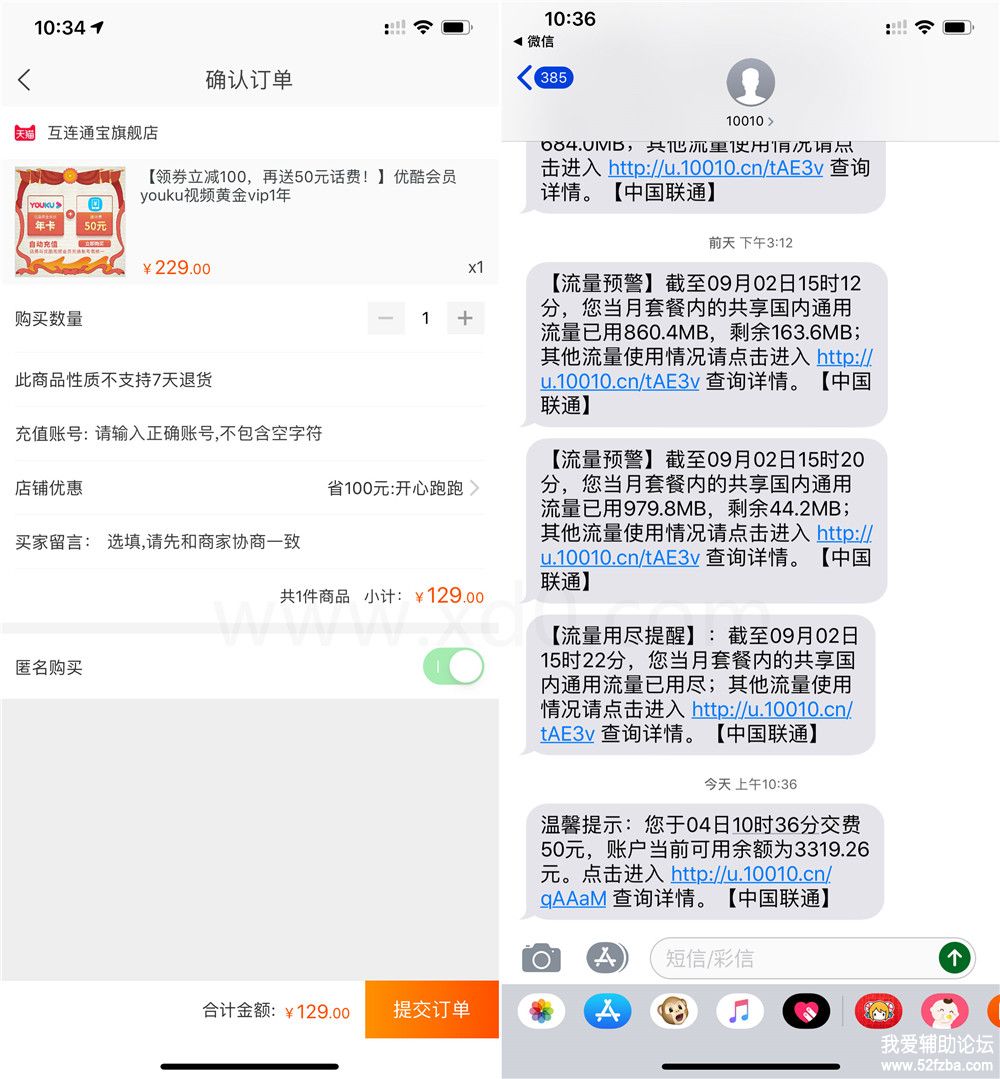The image size is (1000, 1079).
Task: Return to 微信 via the status bar breadcrumb
Action: [533, 42]
